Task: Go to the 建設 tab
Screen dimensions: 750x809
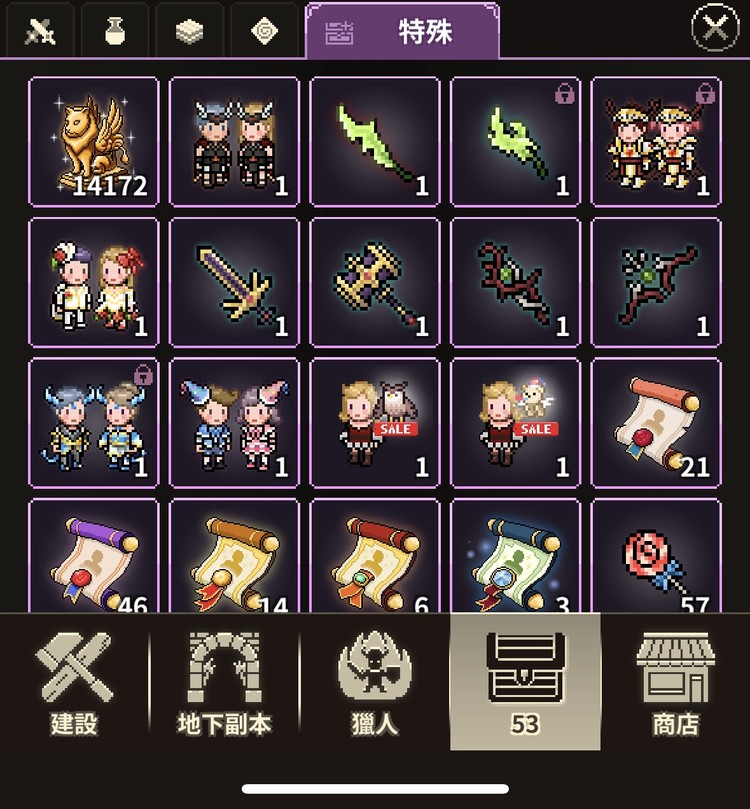Action: pos(74,682)
